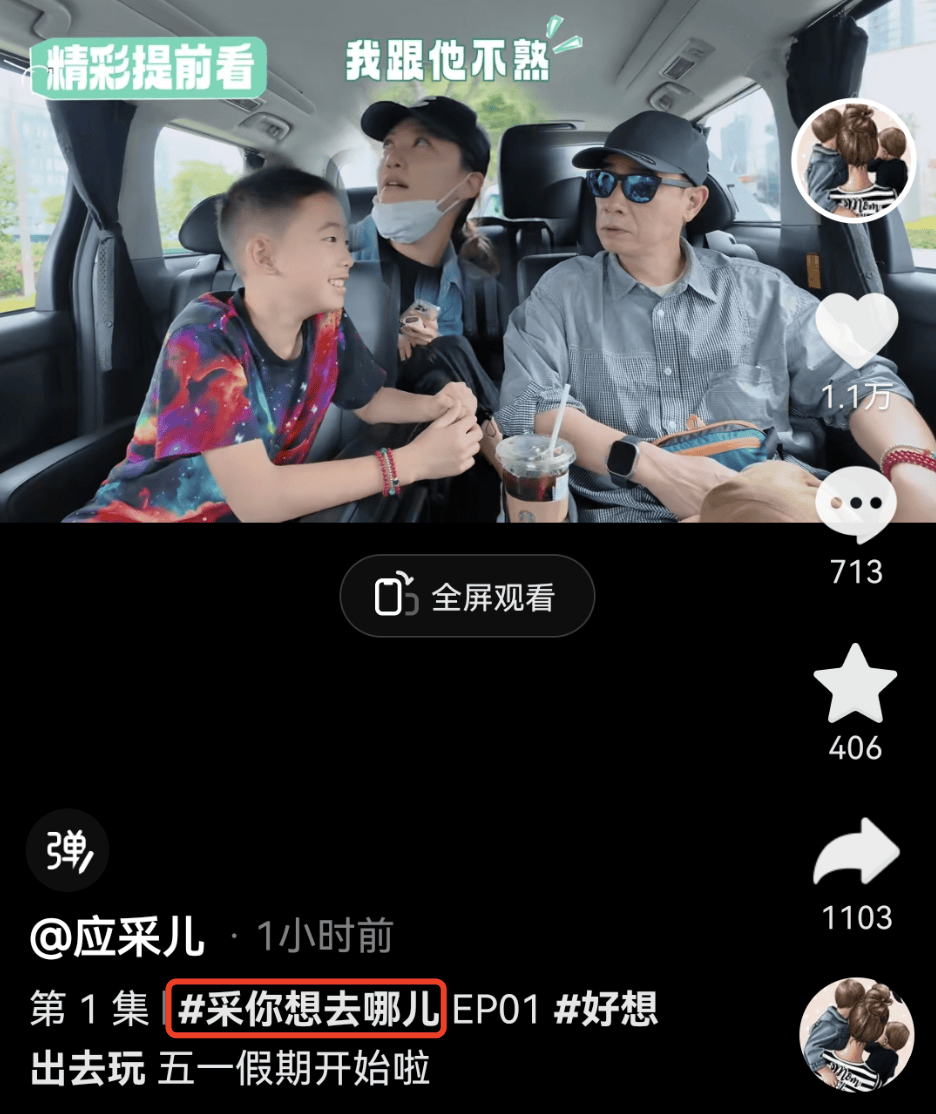Tap the round sound avatar at the bottom
The height and width of the screenshot is (1114, 936).
(x=856, y=1034)
